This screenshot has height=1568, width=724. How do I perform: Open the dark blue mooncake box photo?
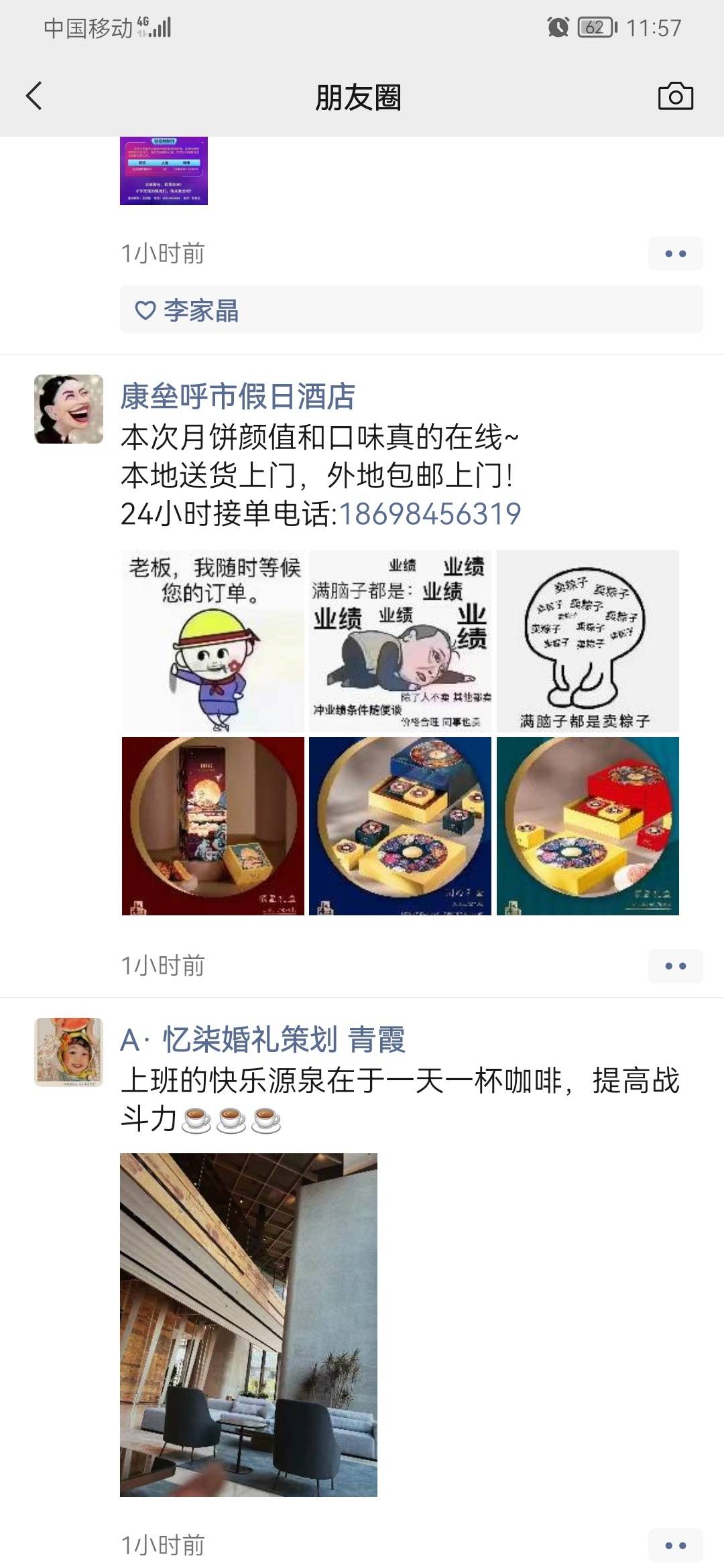coord(400,826)
